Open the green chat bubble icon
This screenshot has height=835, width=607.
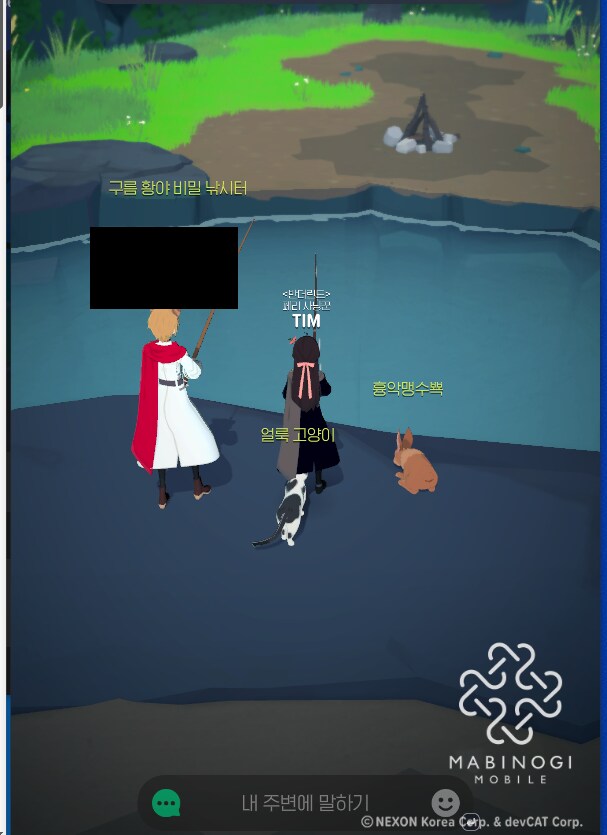click(x=166, y=802)
